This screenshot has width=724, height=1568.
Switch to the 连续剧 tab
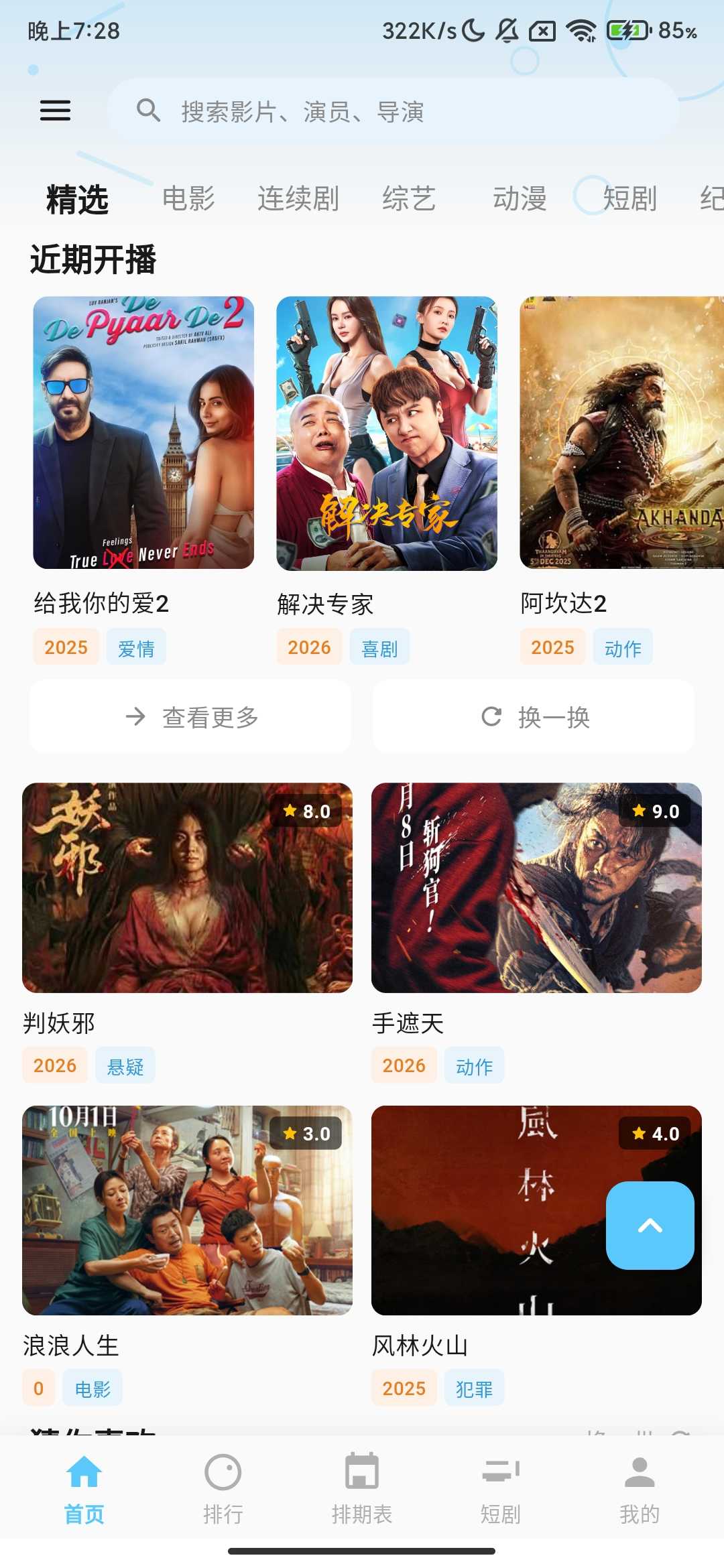point(298,199)
